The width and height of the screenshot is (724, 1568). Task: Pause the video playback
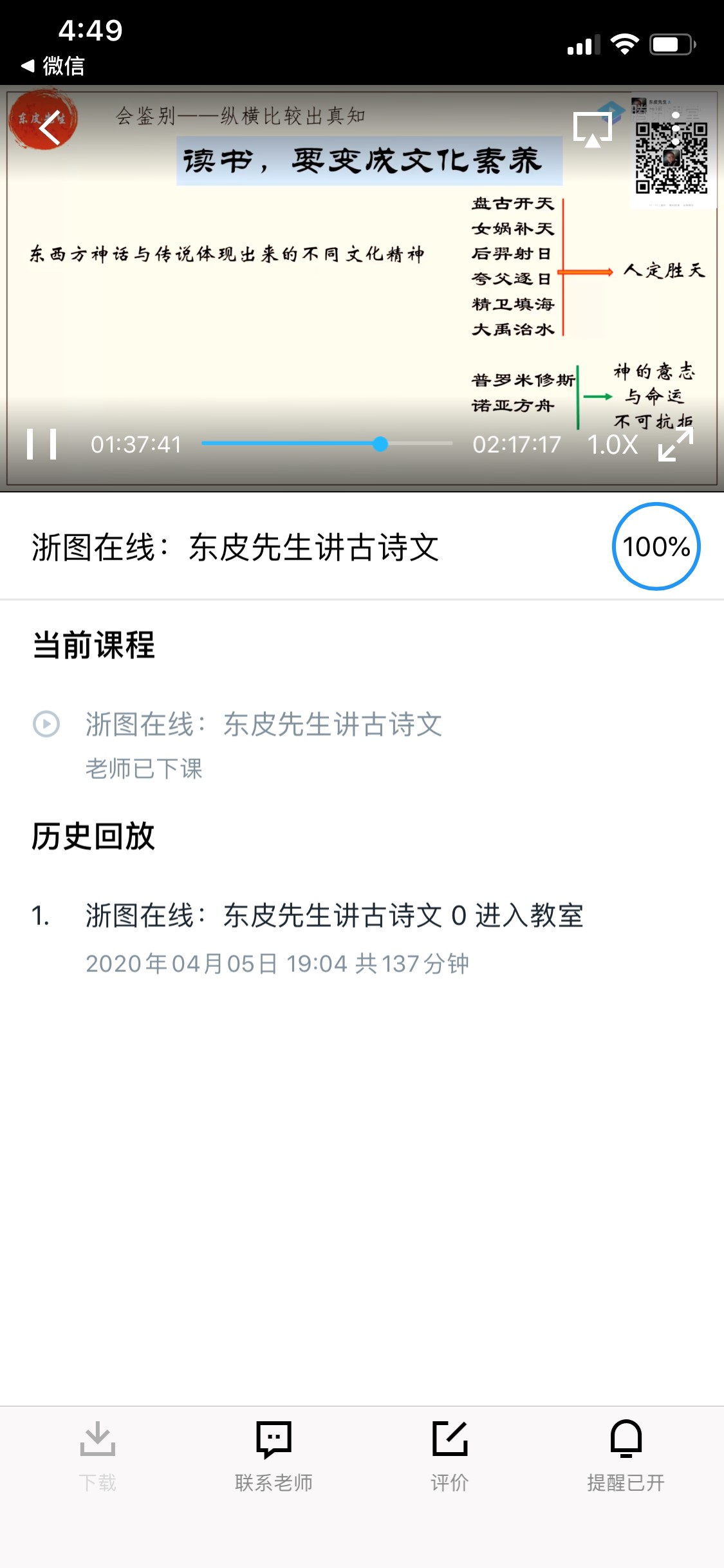[42, 444]
